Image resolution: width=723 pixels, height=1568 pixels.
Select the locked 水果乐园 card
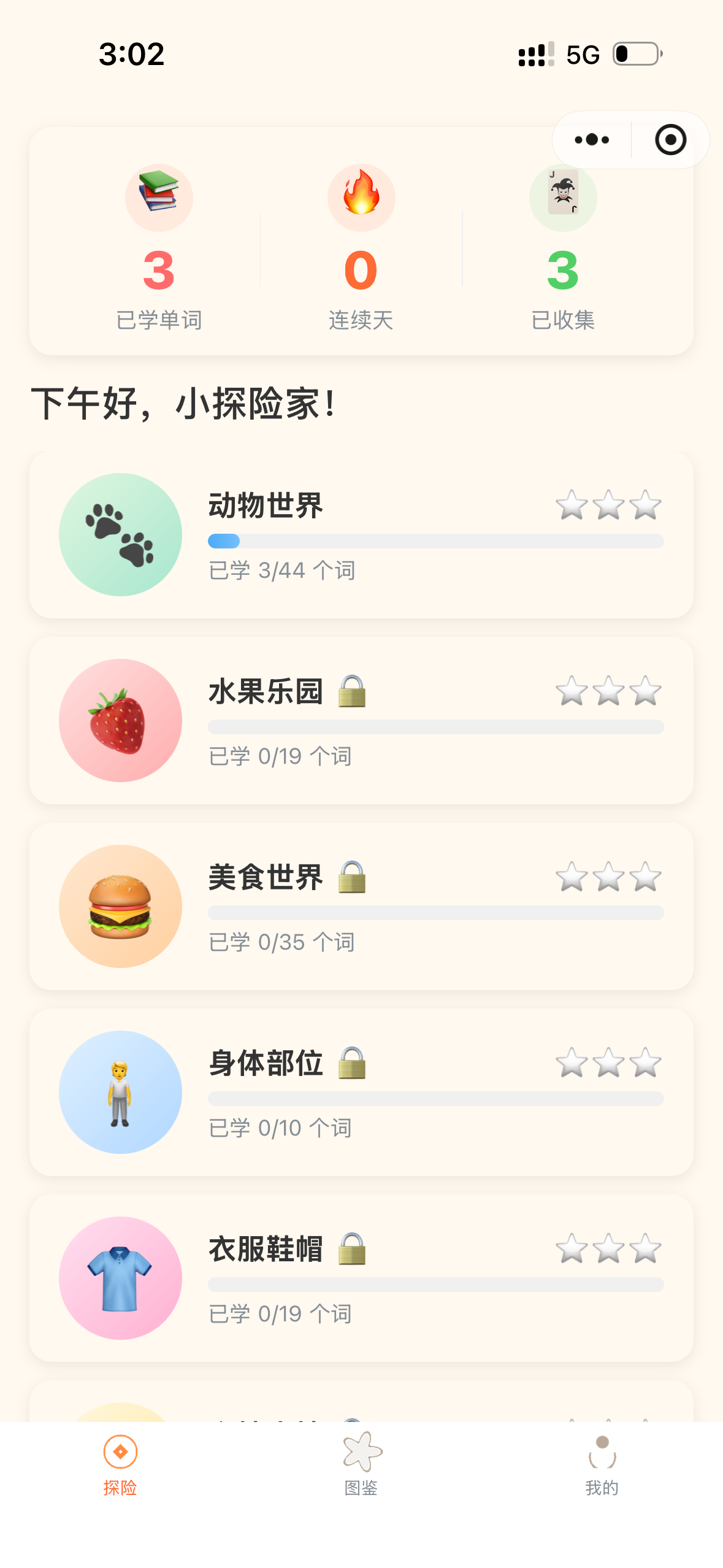point(361,720)
